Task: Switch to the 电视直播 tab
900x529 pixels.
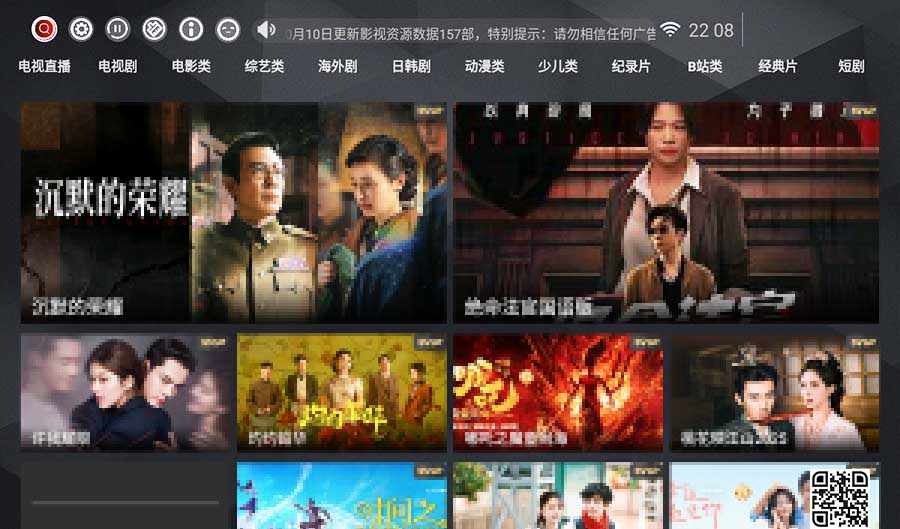Action: point(44,67)
